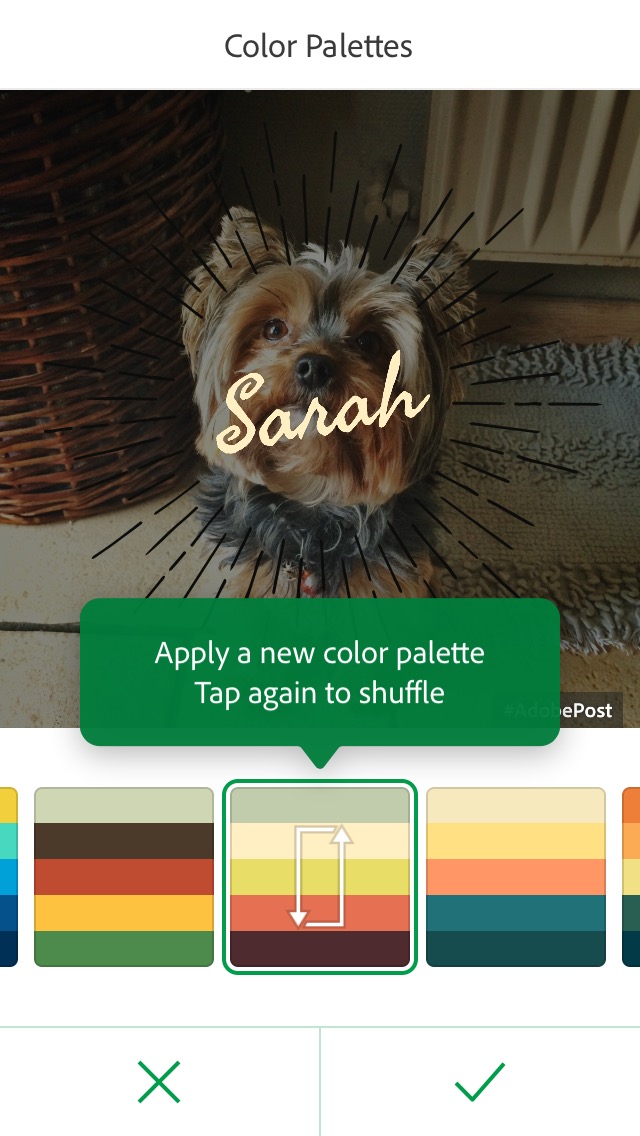
Task: Select the partly visible blue palette at left edge
Action: pyautogui.click(x=8, y=877)
